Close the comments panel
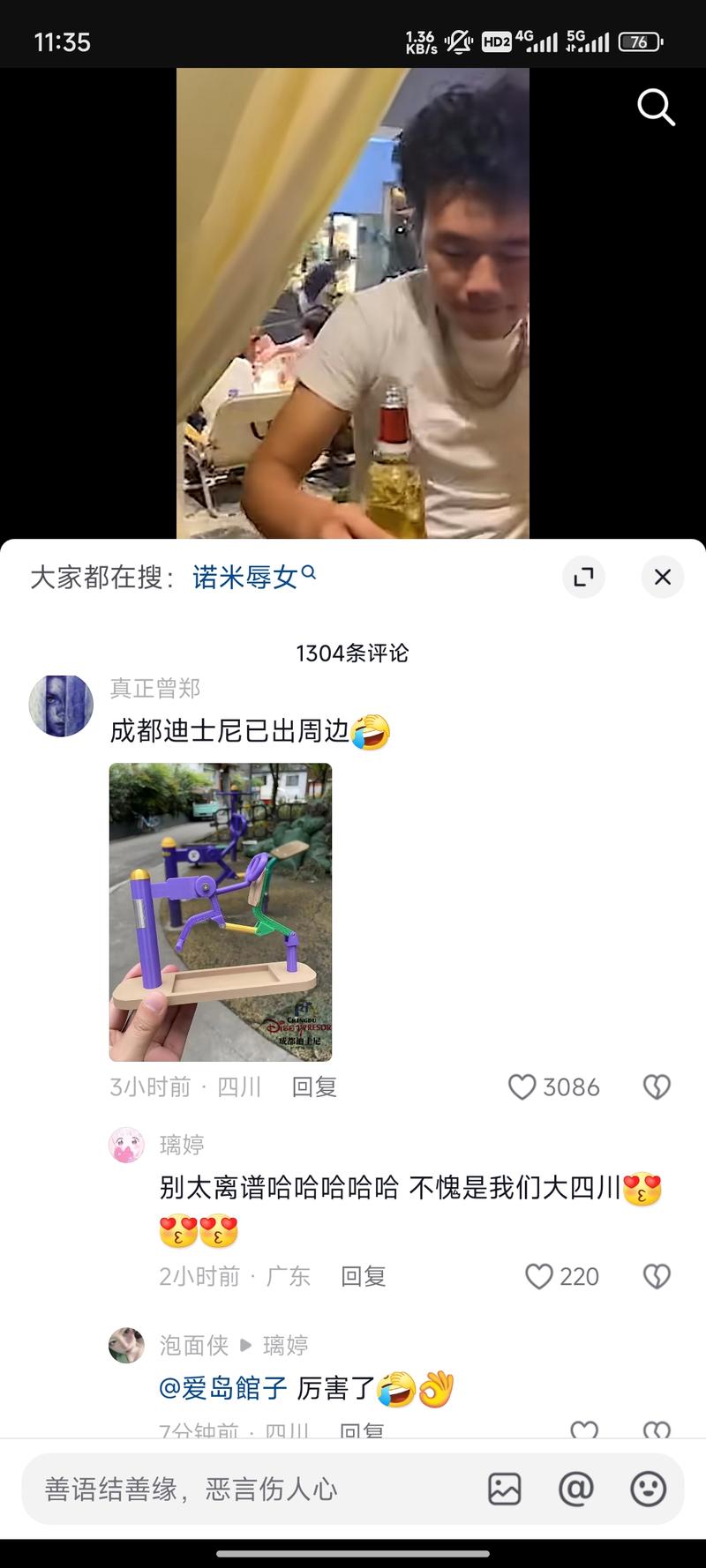 click(x=662, y=577)
